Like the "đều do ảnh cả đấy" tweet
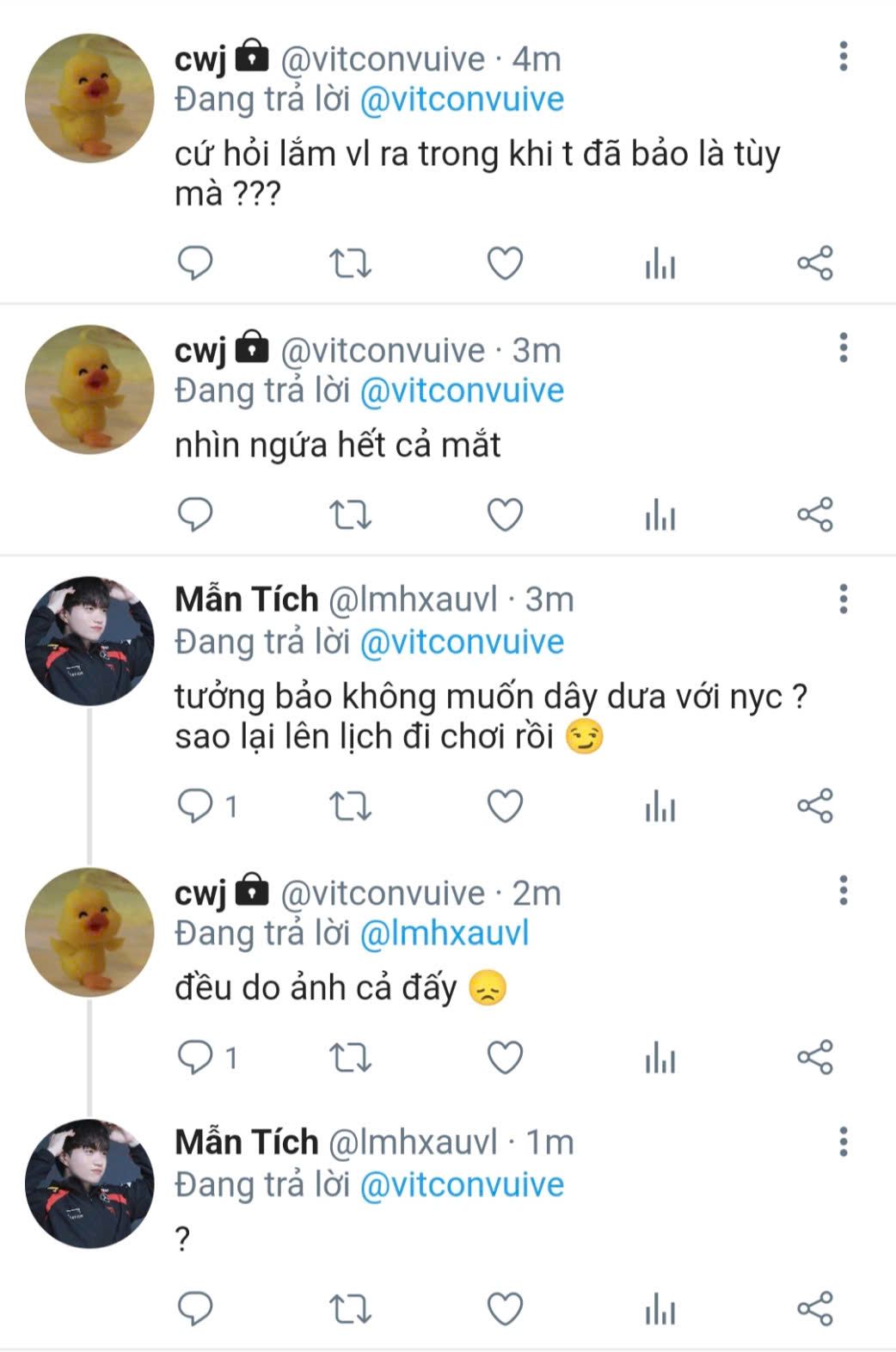 505,1058
